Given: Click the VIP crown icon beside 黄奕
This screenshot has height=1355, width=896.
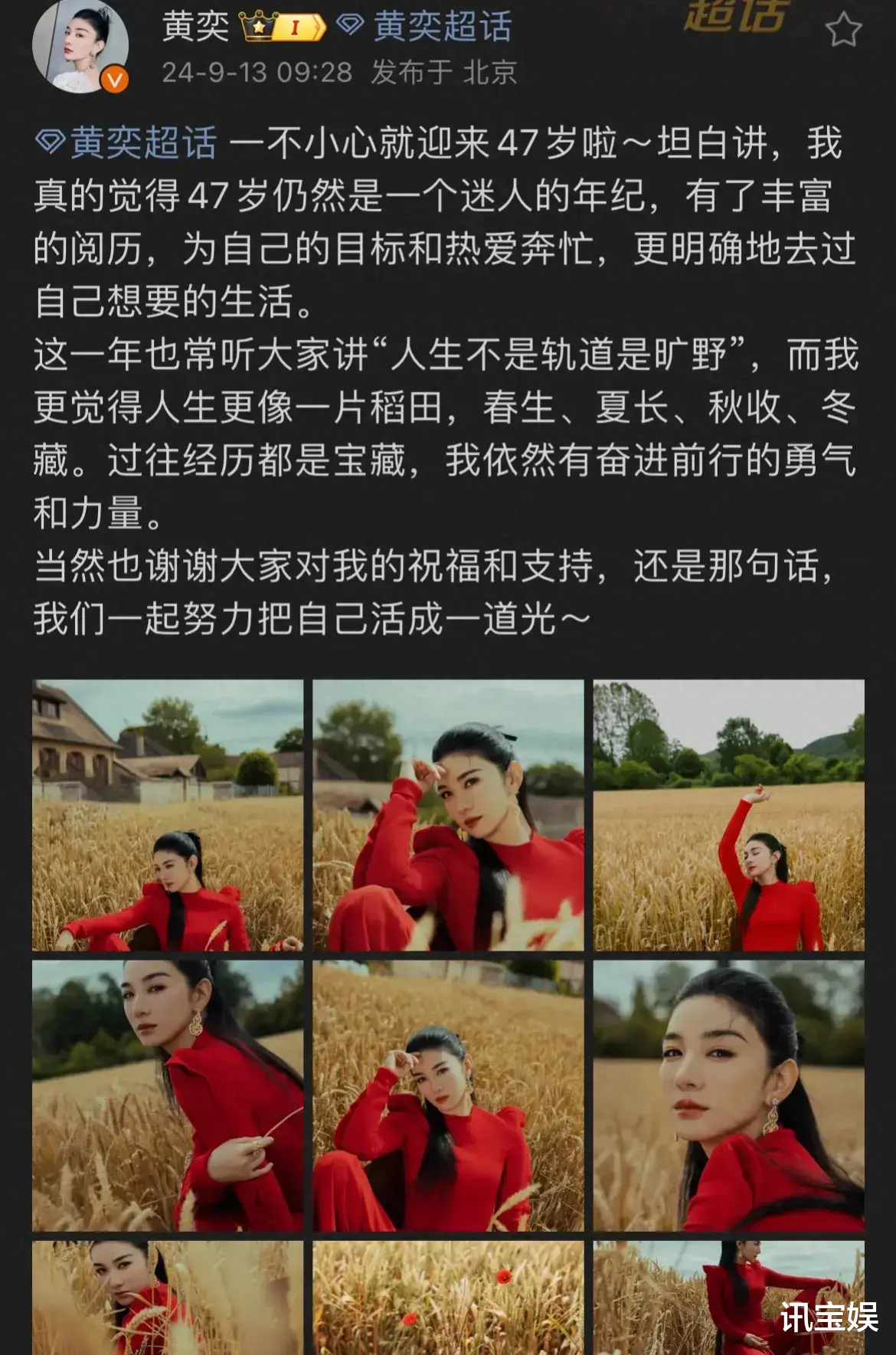Looking at the screenshot, I should click(x=259, y=25).
